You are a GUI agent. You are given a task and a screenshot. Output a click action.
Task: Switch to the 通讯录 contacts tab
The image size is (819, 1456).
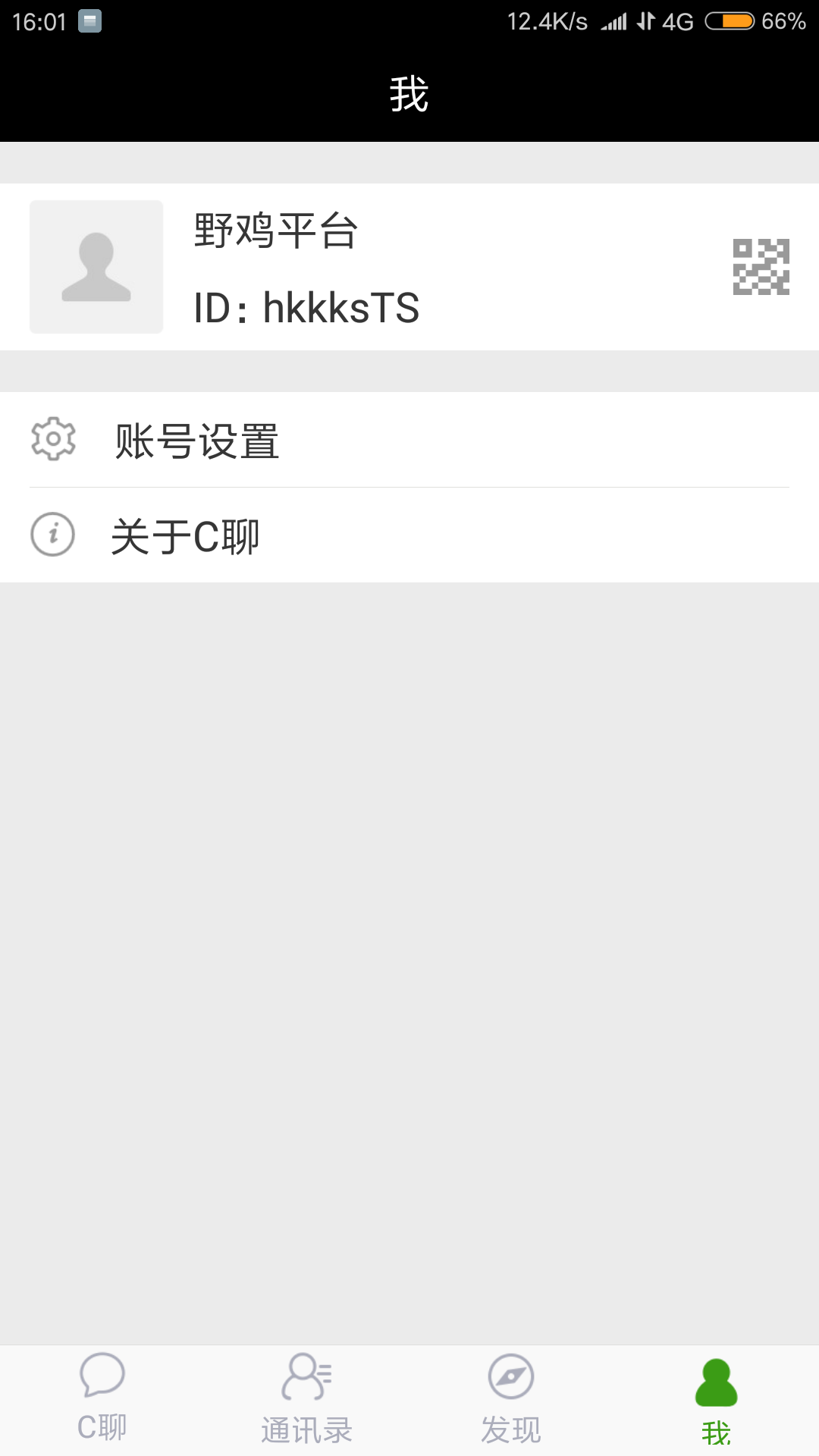pos(307,1400)
